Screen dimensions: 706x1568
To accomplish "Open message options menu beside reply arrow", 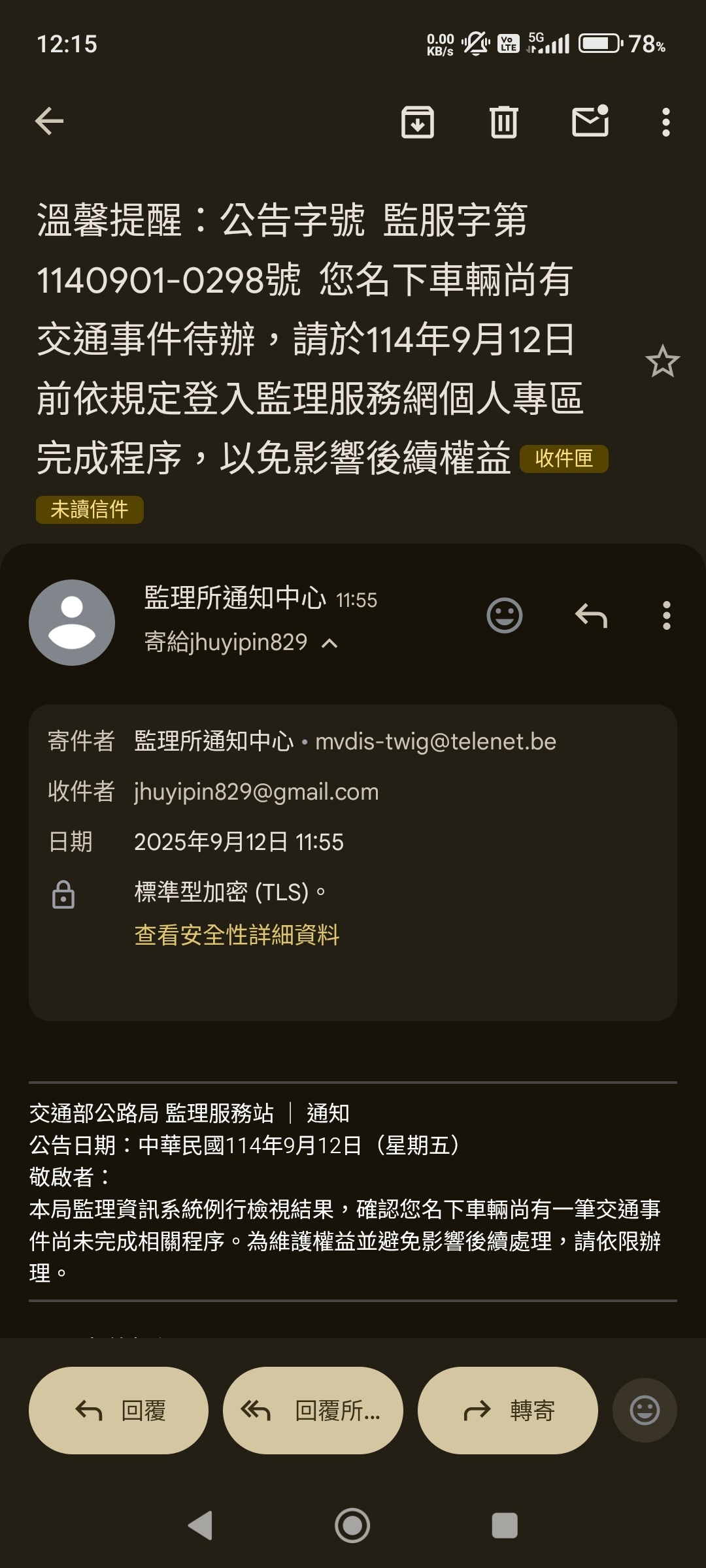I will coord(666,615).
